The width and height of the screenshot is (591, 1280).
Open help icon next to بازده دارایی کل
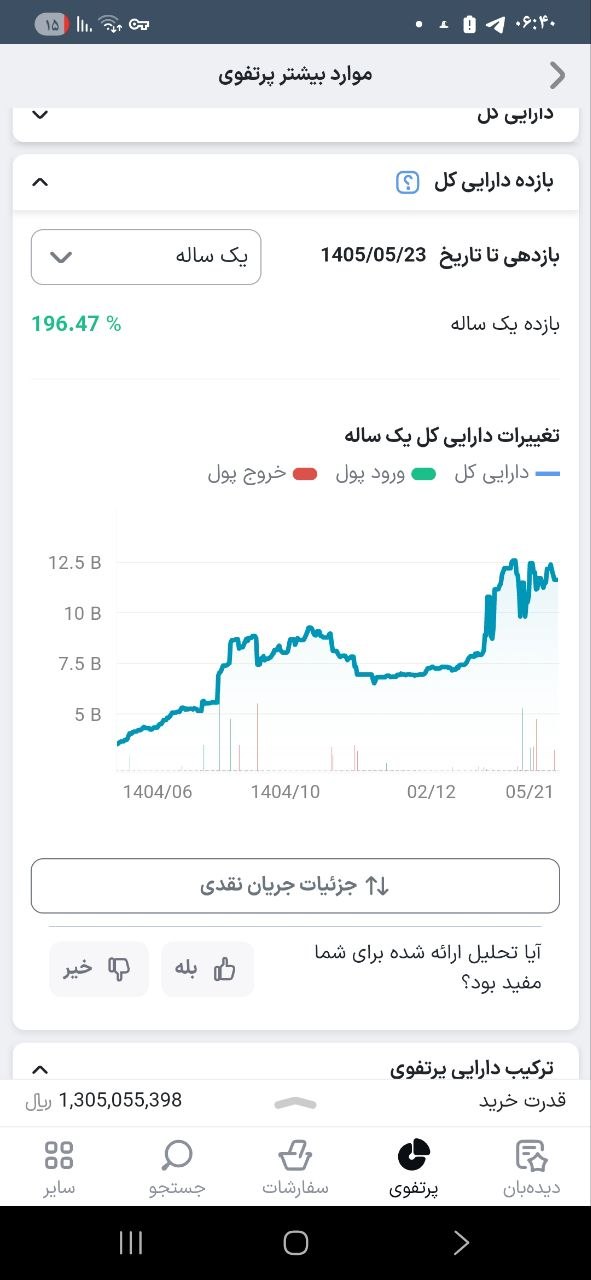[407, 182]
